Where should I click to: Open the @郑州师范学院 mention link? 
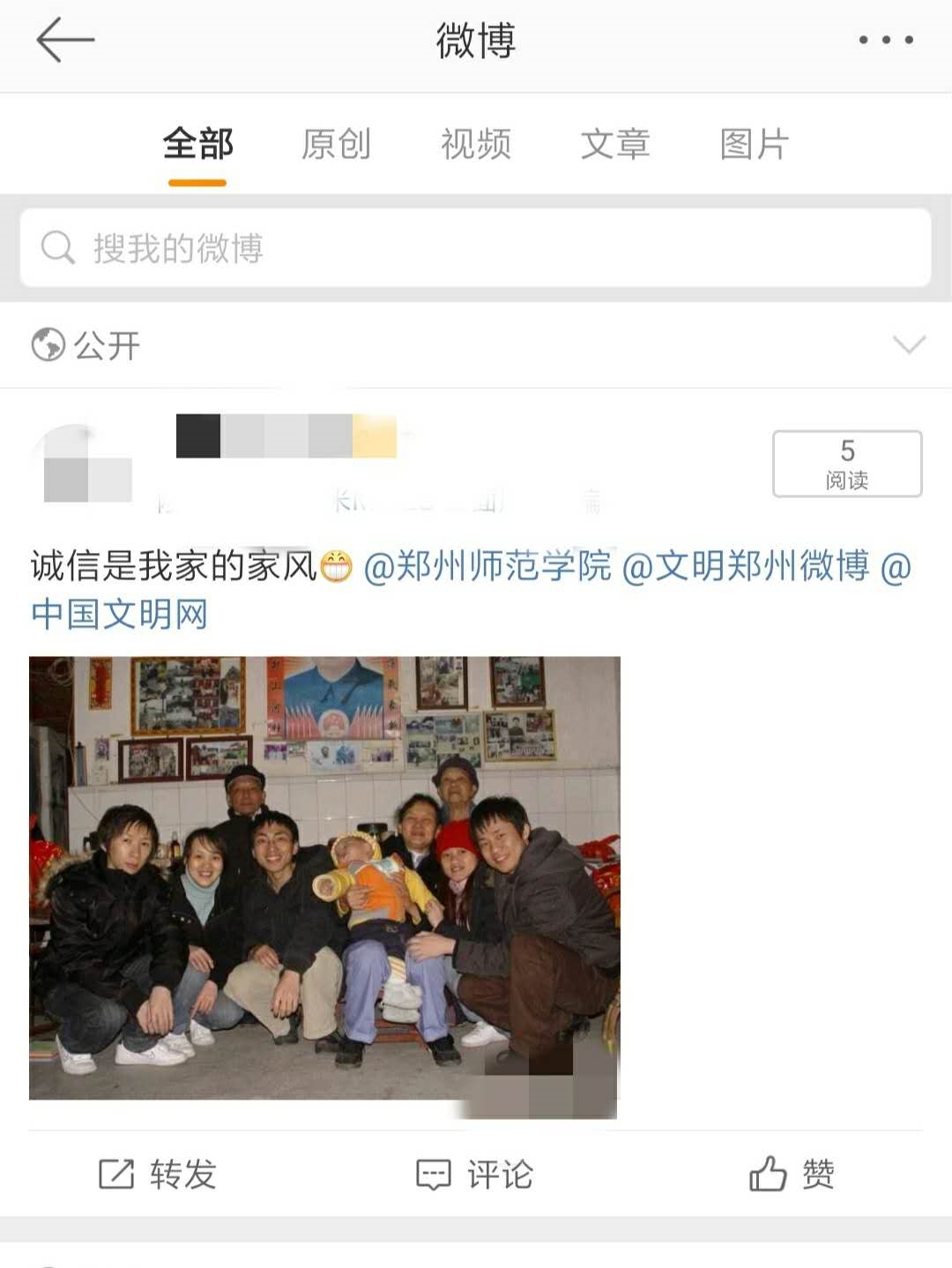pos(487,566)
